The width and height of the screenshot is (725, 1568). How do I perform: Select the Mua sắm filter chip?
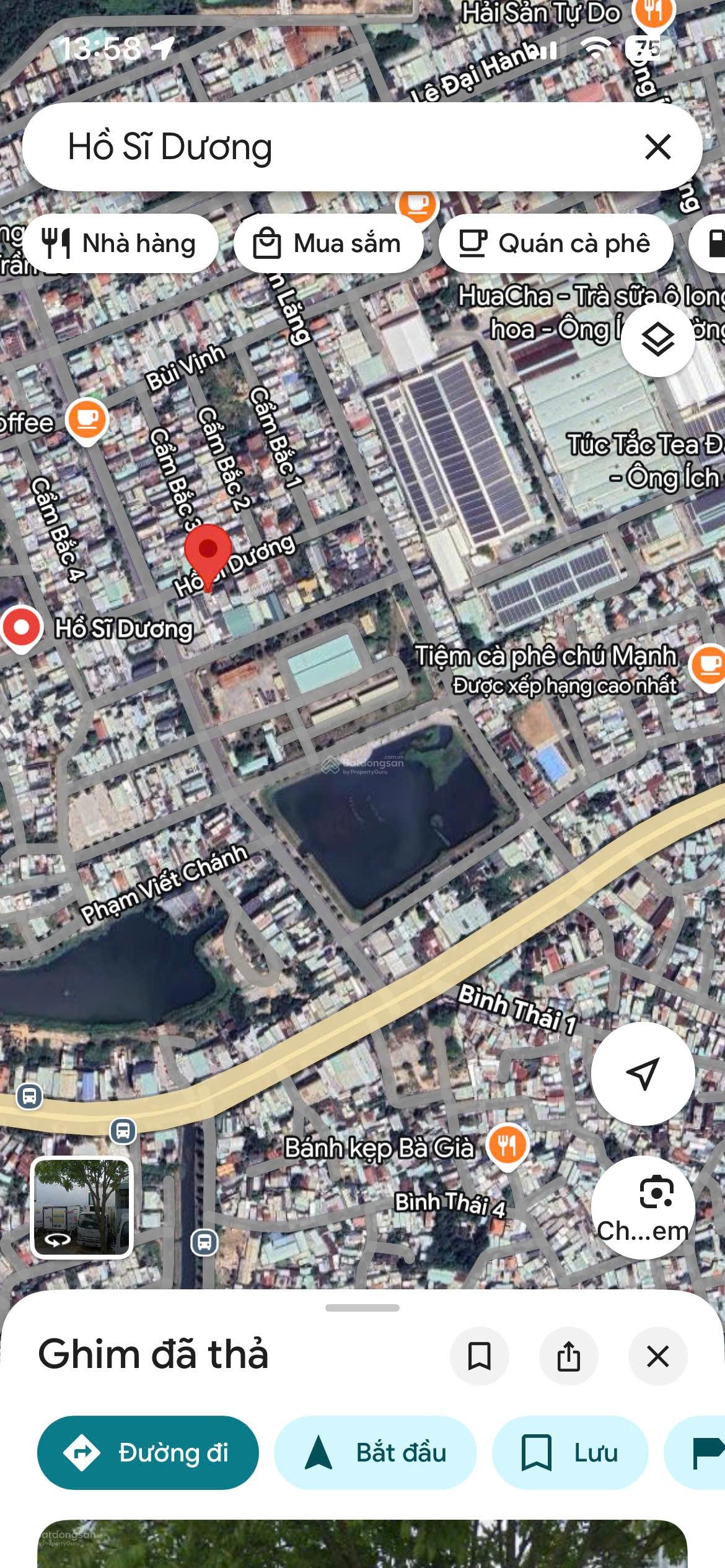click(x=328, y=243)
